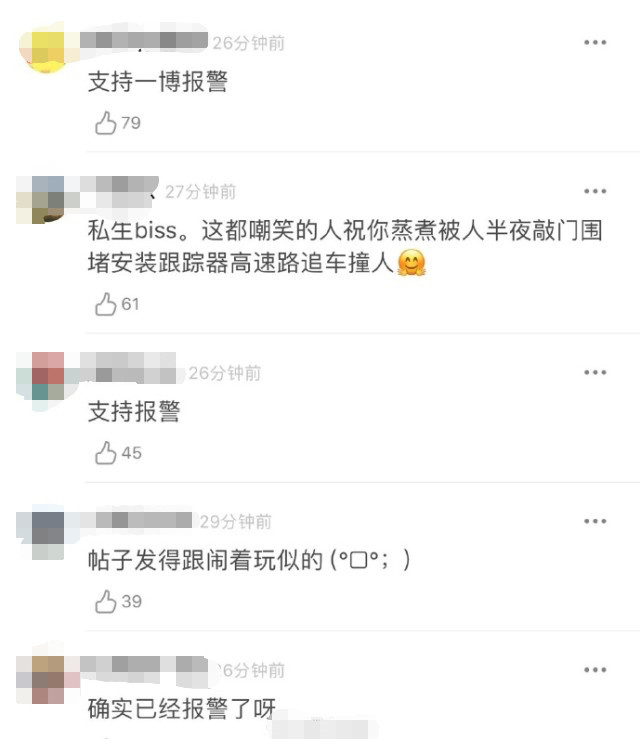
Task: Open more options for '支持一博报警' comment
Action: pyautogui.click(x=595, y=43)
